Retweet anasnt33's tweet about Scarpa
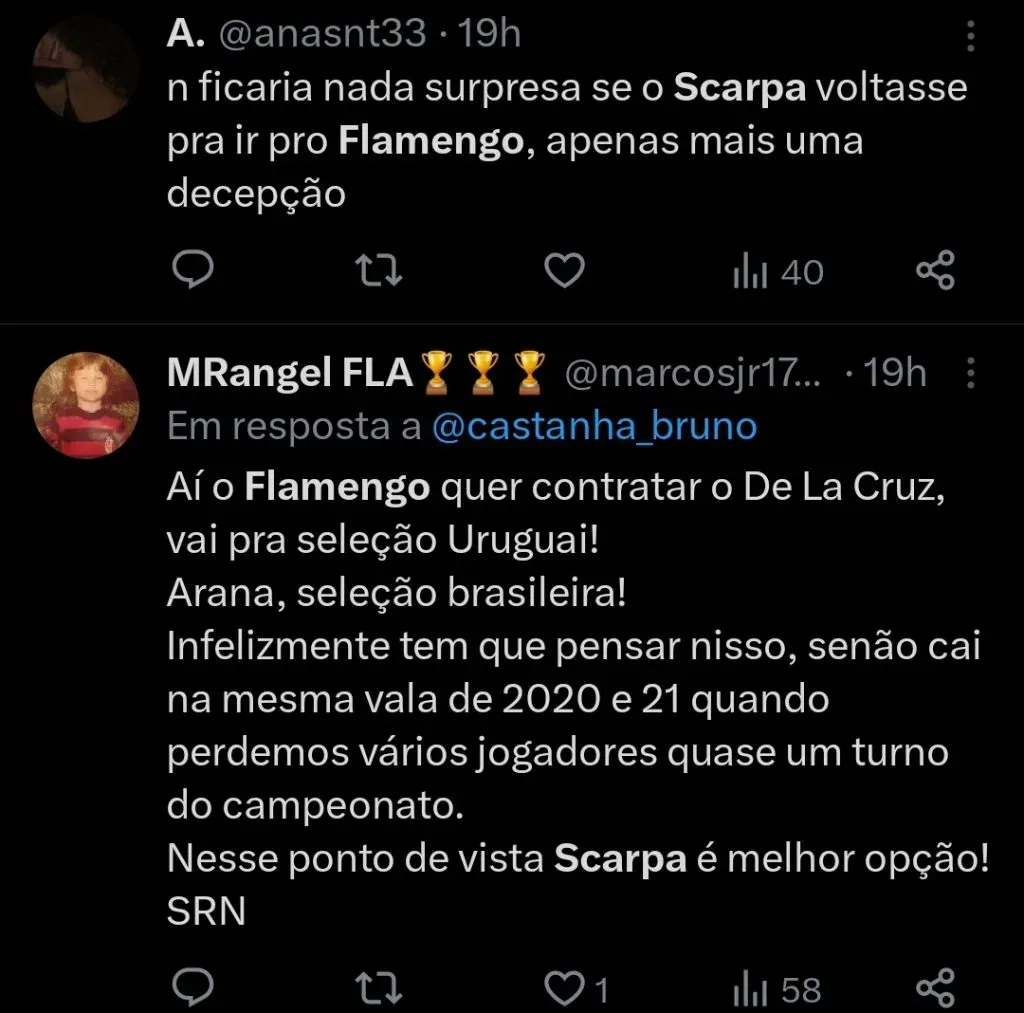 pos(379,271)
